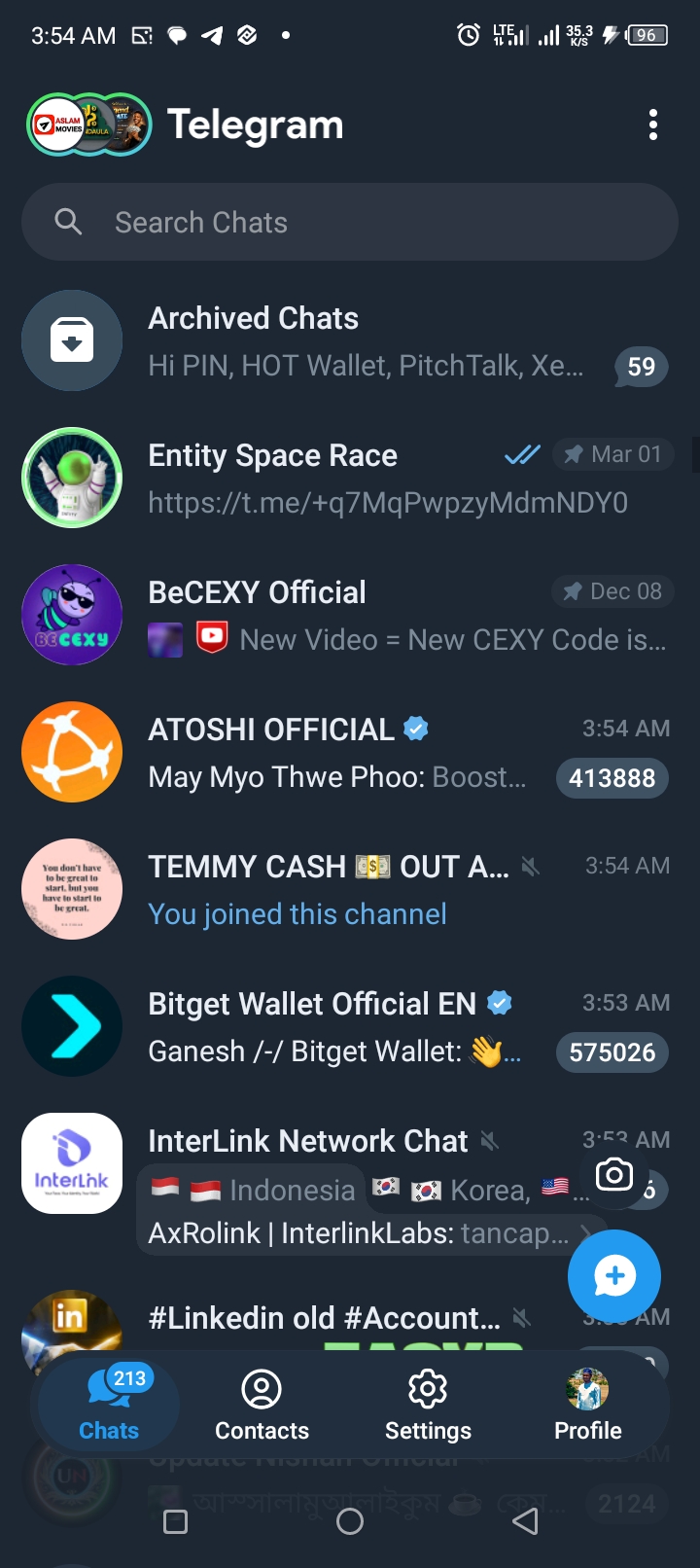Go to the system home screen
Screen dimensions: 700x1568
click(350, 1521)
